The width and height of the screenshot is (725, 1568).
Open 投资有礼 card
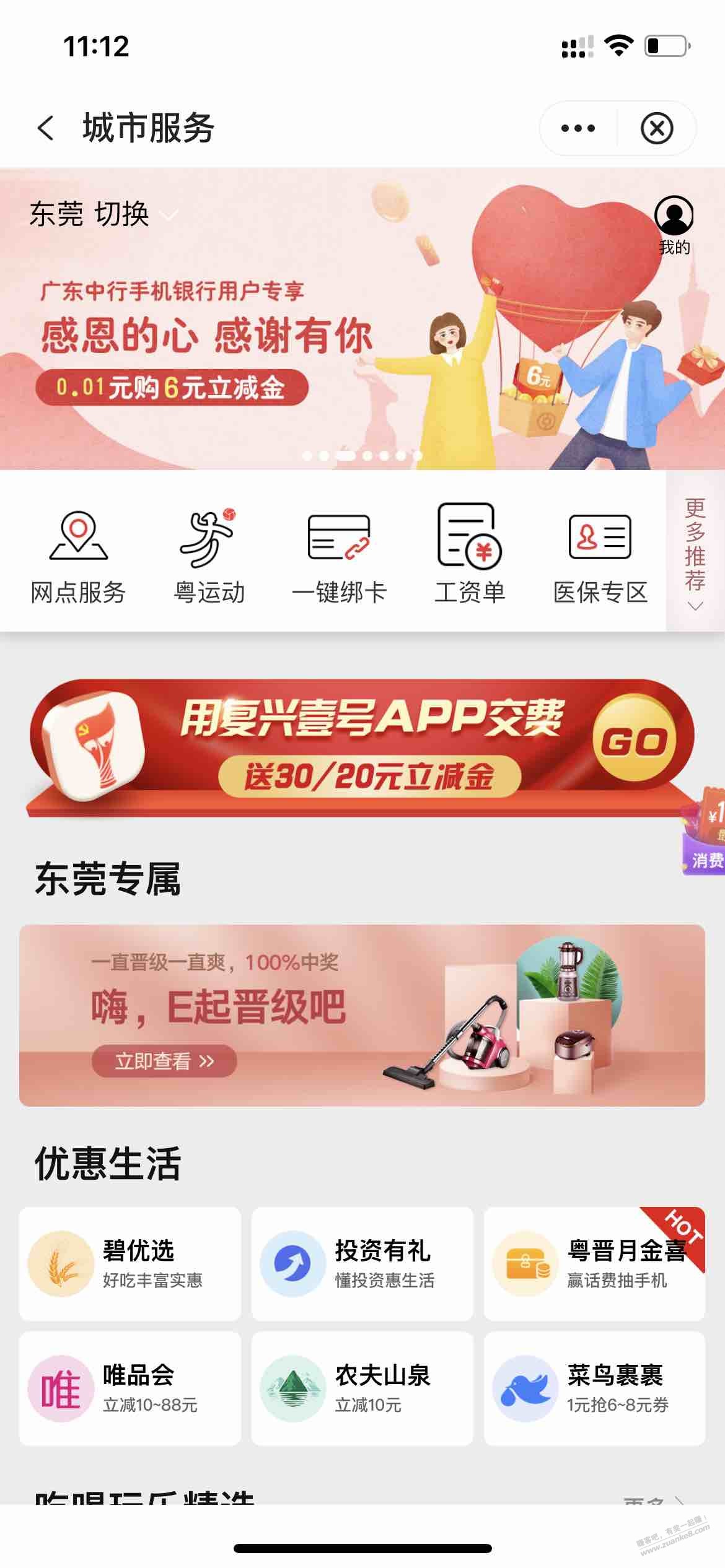(362, 1263)
